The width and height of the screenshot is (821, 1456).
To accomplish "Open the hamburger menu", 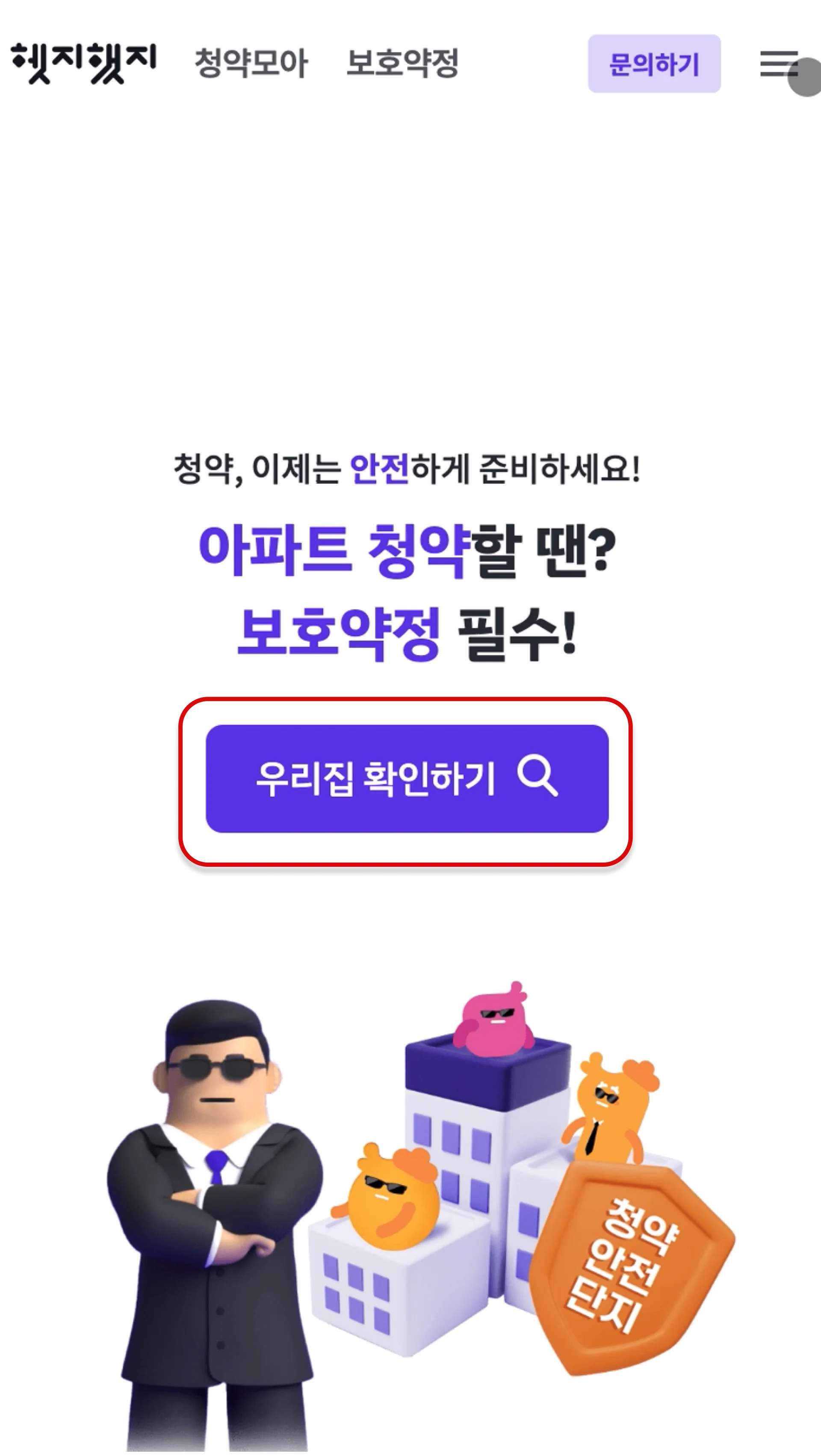I will (779, 63).
